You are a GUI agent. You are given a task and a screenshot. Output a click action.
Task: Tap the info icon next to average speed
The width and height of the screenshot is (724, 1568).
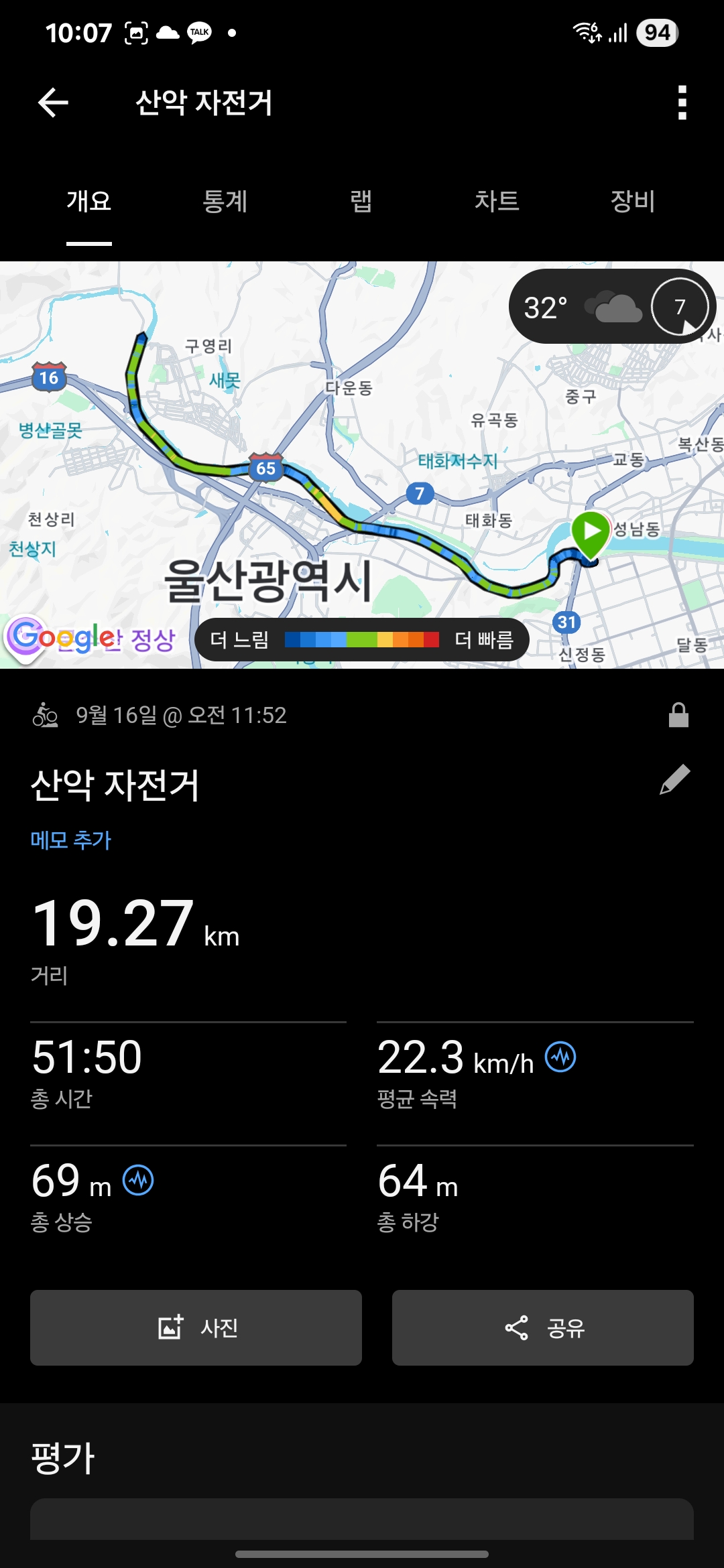[560, 1057]
